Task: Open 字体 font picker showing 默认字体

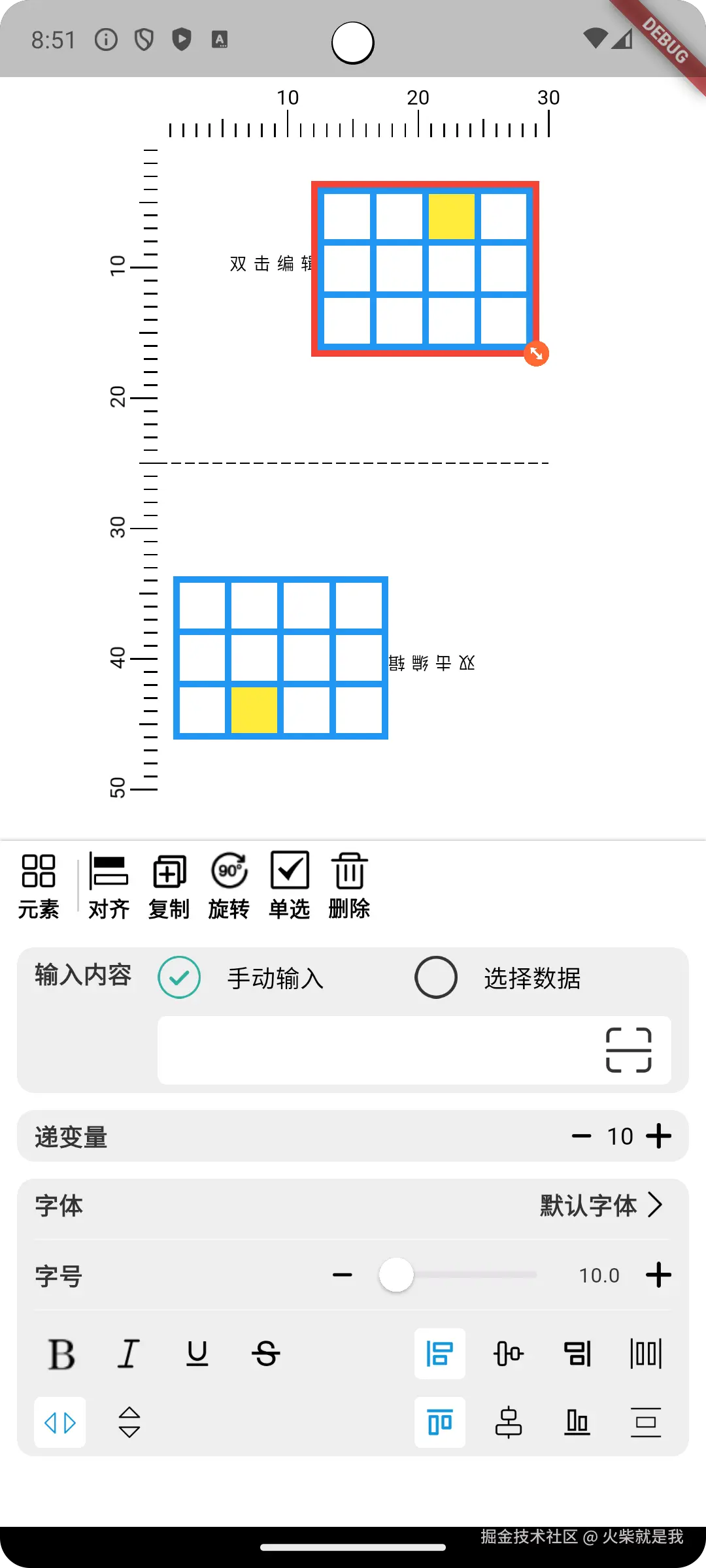Action: point(600,1205)
